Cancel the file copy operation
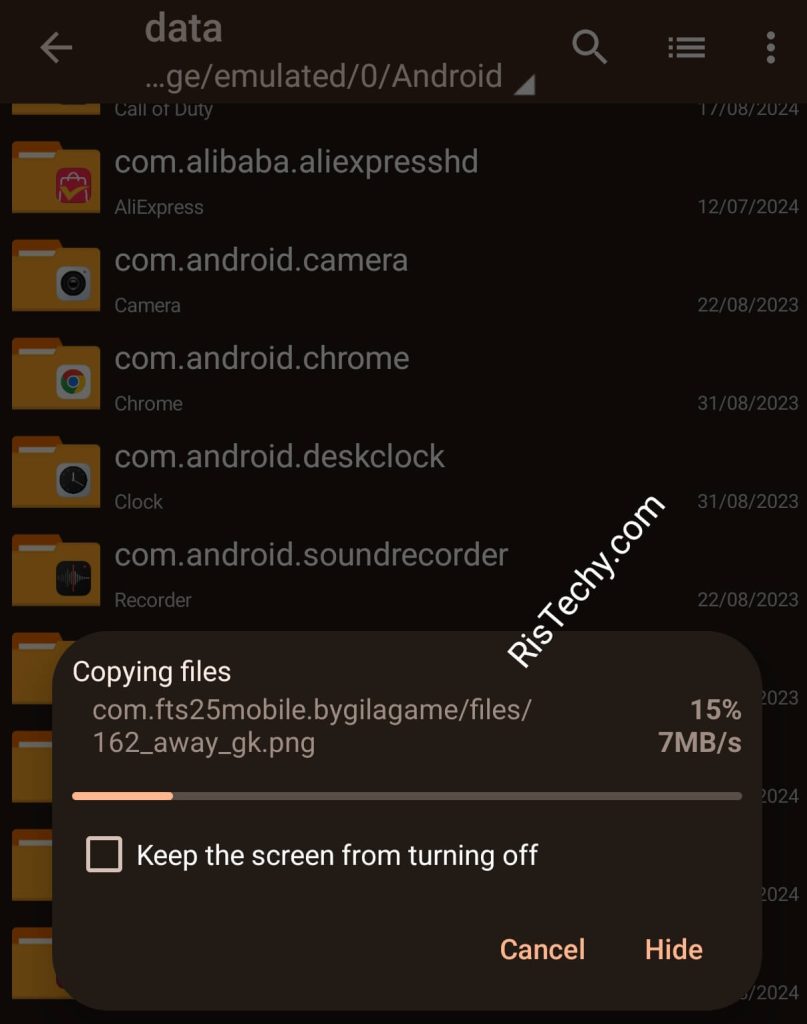Image resolution: width=807 pixels, height=1024 pixels. pyautogui.click(x=542, y=949)
